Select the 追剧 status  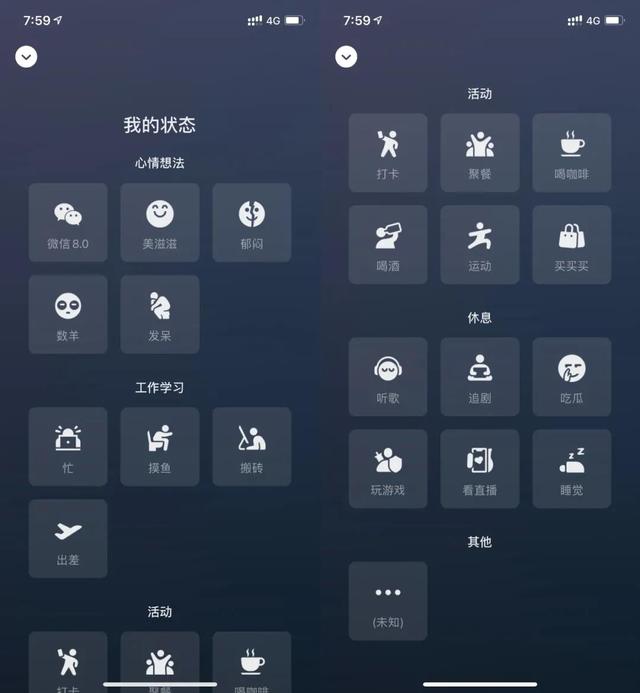point(480,377)
